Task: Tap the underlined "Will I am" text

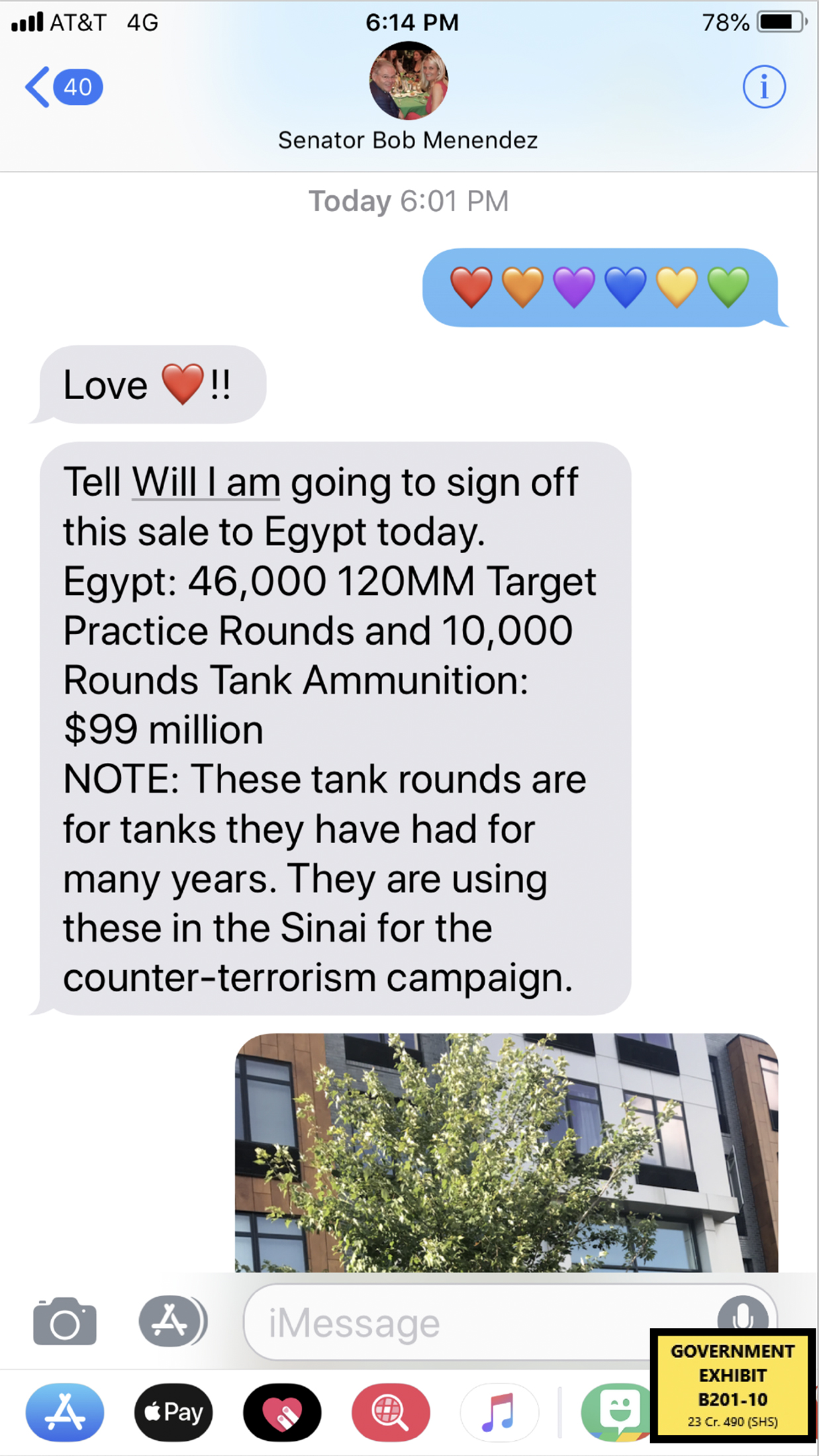Action: pos(206,482)
